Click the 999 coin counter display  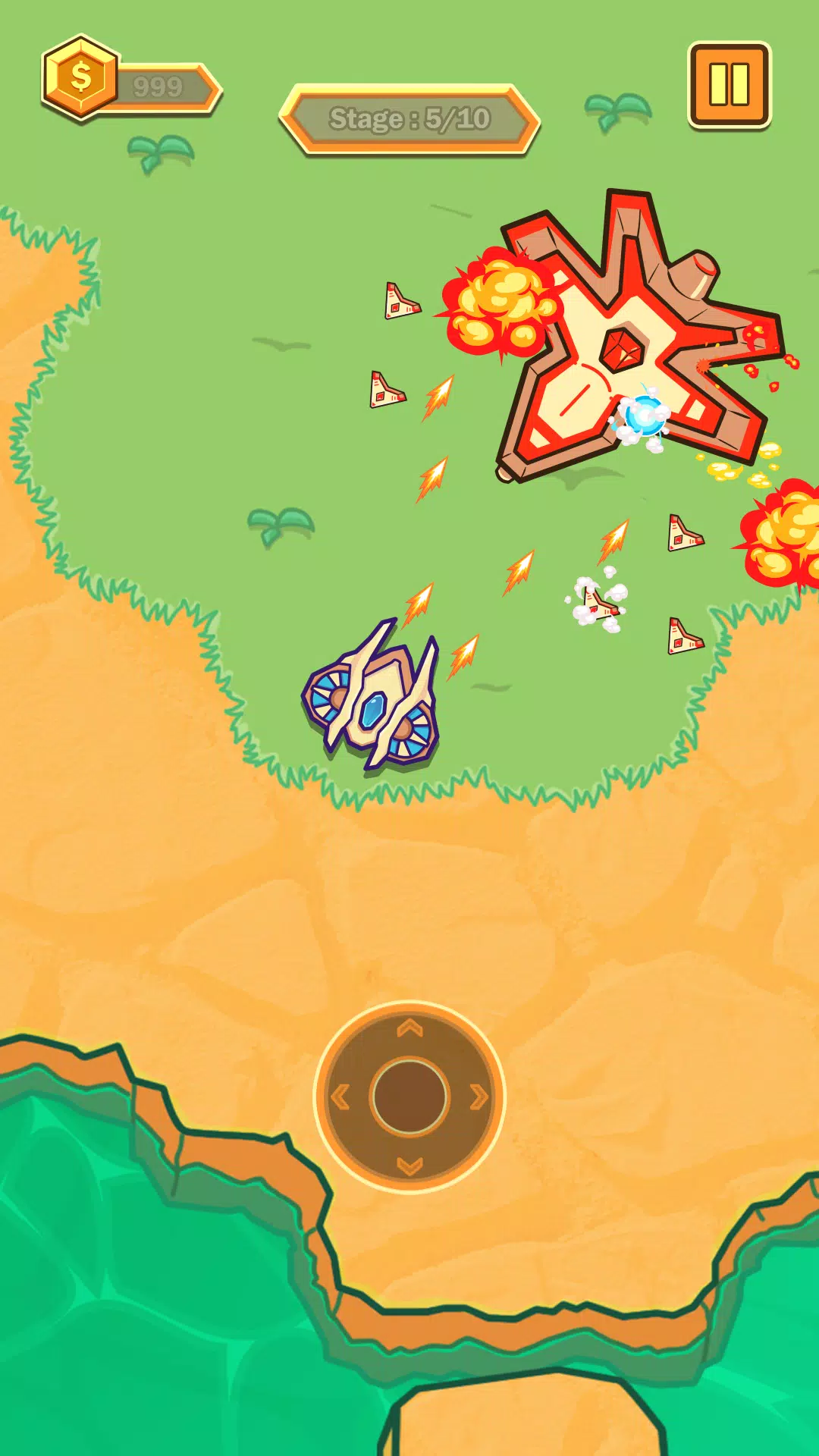coord(159,84)
